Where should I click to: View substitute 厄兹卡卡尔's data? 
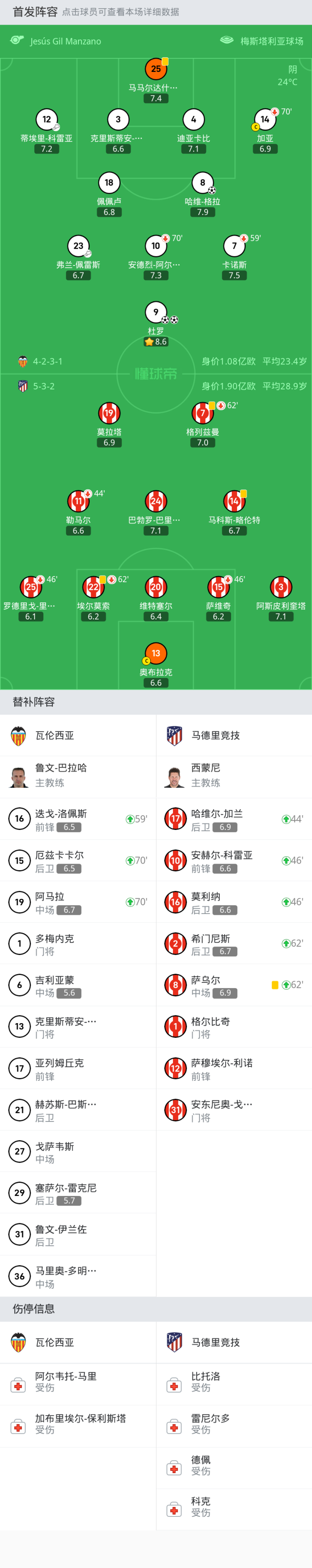78,861
